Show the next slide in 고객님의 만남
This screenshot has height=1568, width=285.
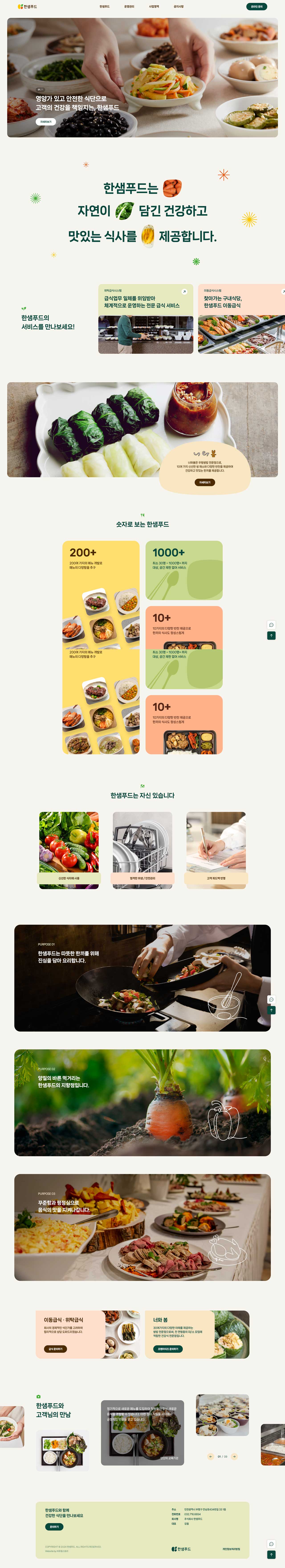point(234,1457)
